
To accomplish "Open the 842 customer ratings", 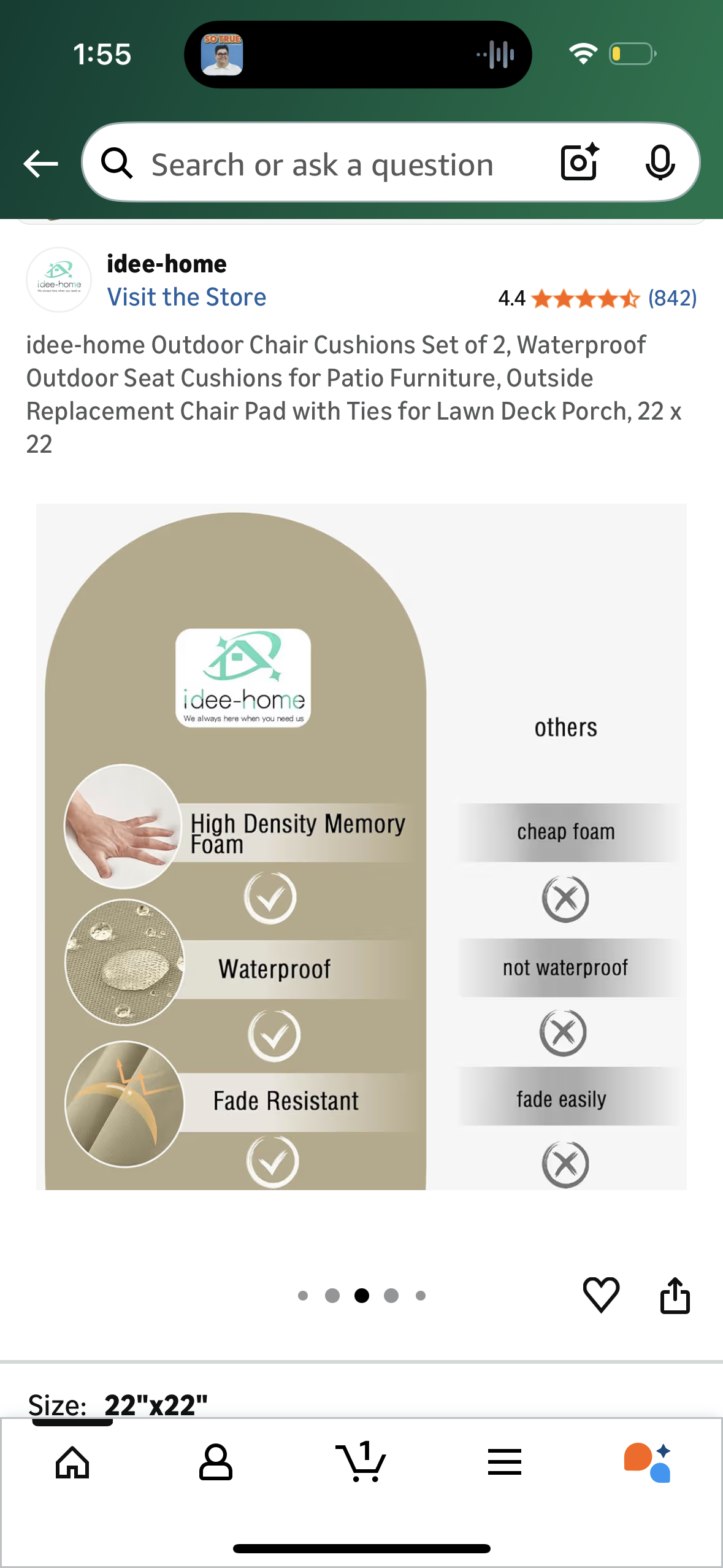I will coord(672,298).
